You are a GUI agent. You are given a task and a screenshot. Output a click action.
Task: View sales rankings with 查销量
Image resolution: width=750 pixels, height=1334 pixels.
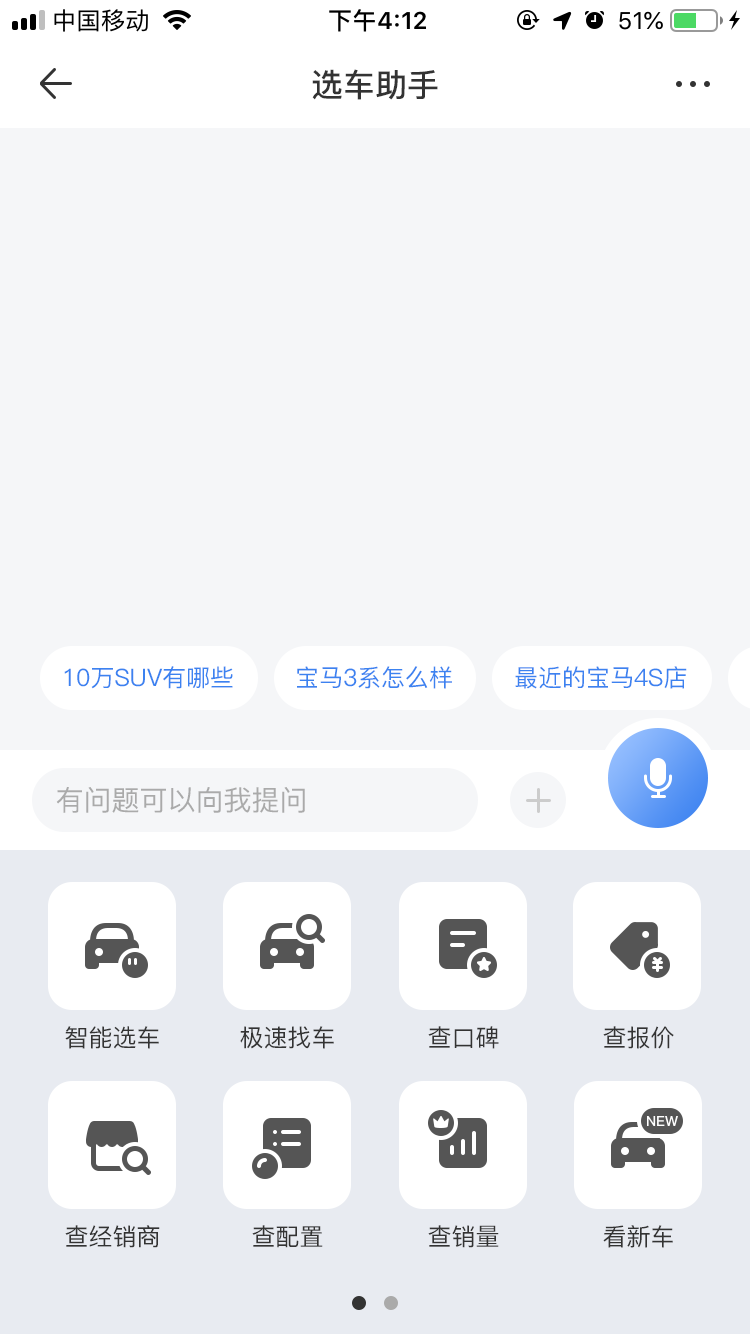click(463, 1145)
